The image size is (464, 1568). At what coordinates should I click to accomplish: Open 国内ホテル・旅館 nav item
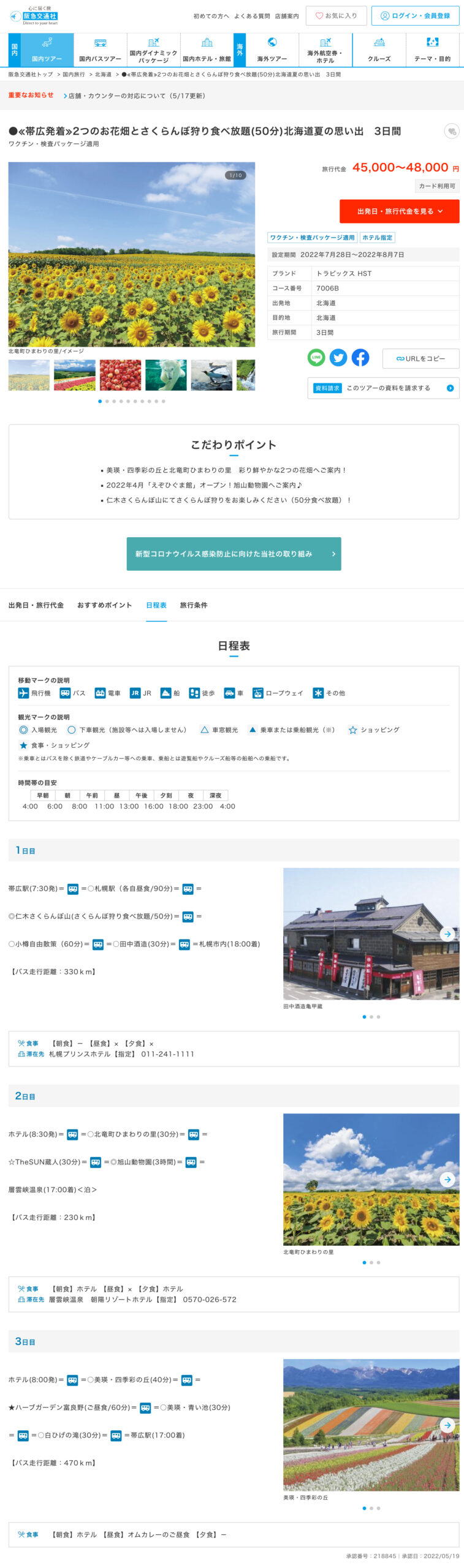[207, 50]
